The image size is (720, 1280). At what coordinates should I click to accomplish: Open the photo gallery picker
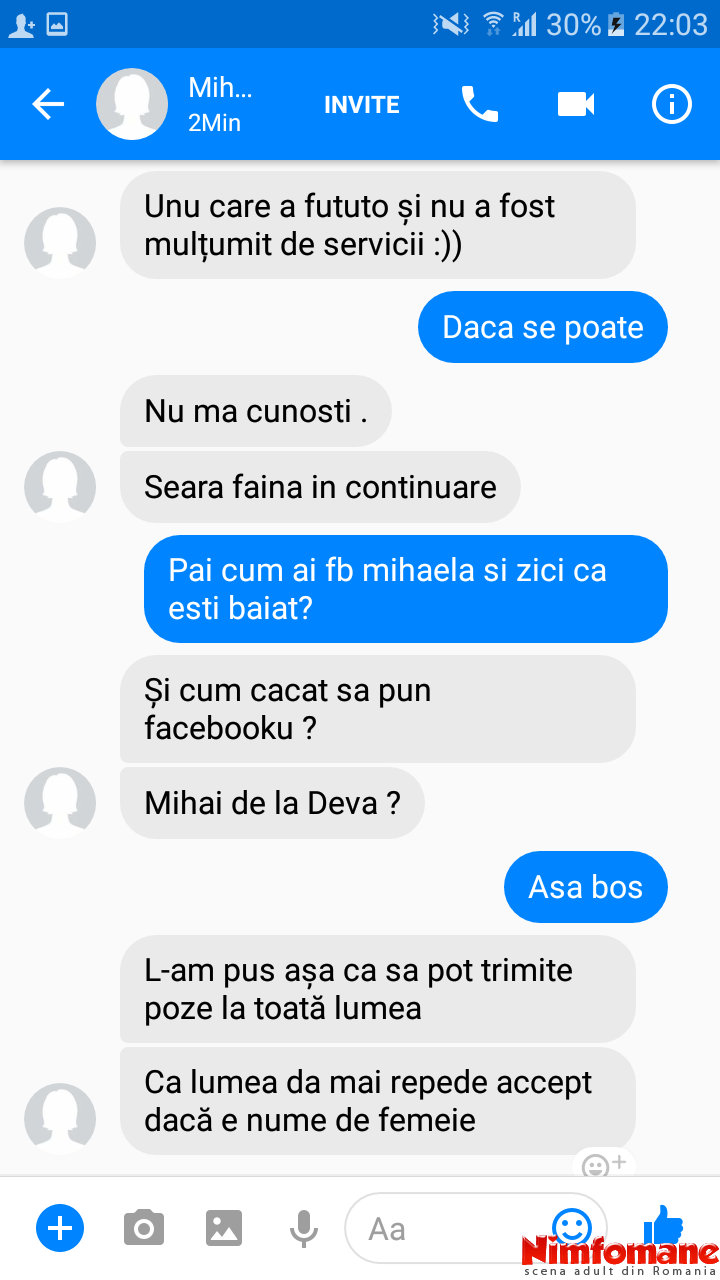224,1228
